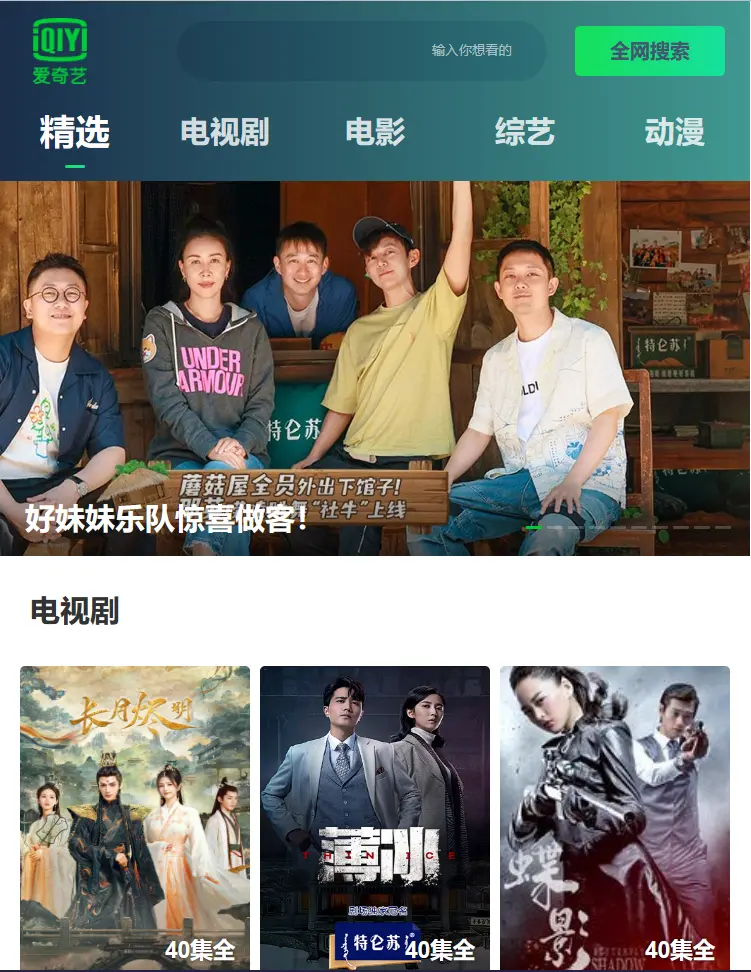The image size is (751, 972).
Task: Switch to the 电影 tab
Action: 375,133
